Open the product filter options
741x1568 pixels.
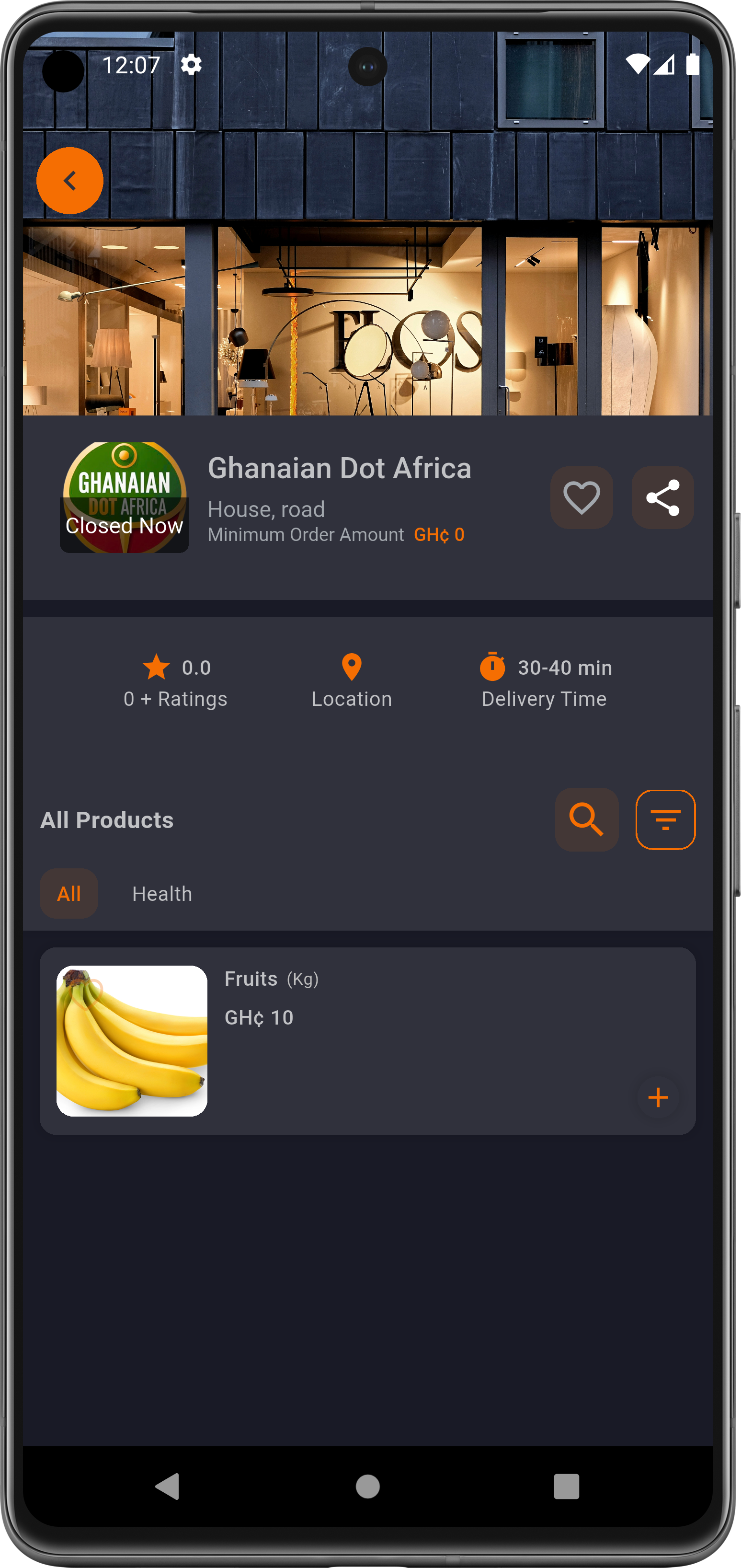665,819
